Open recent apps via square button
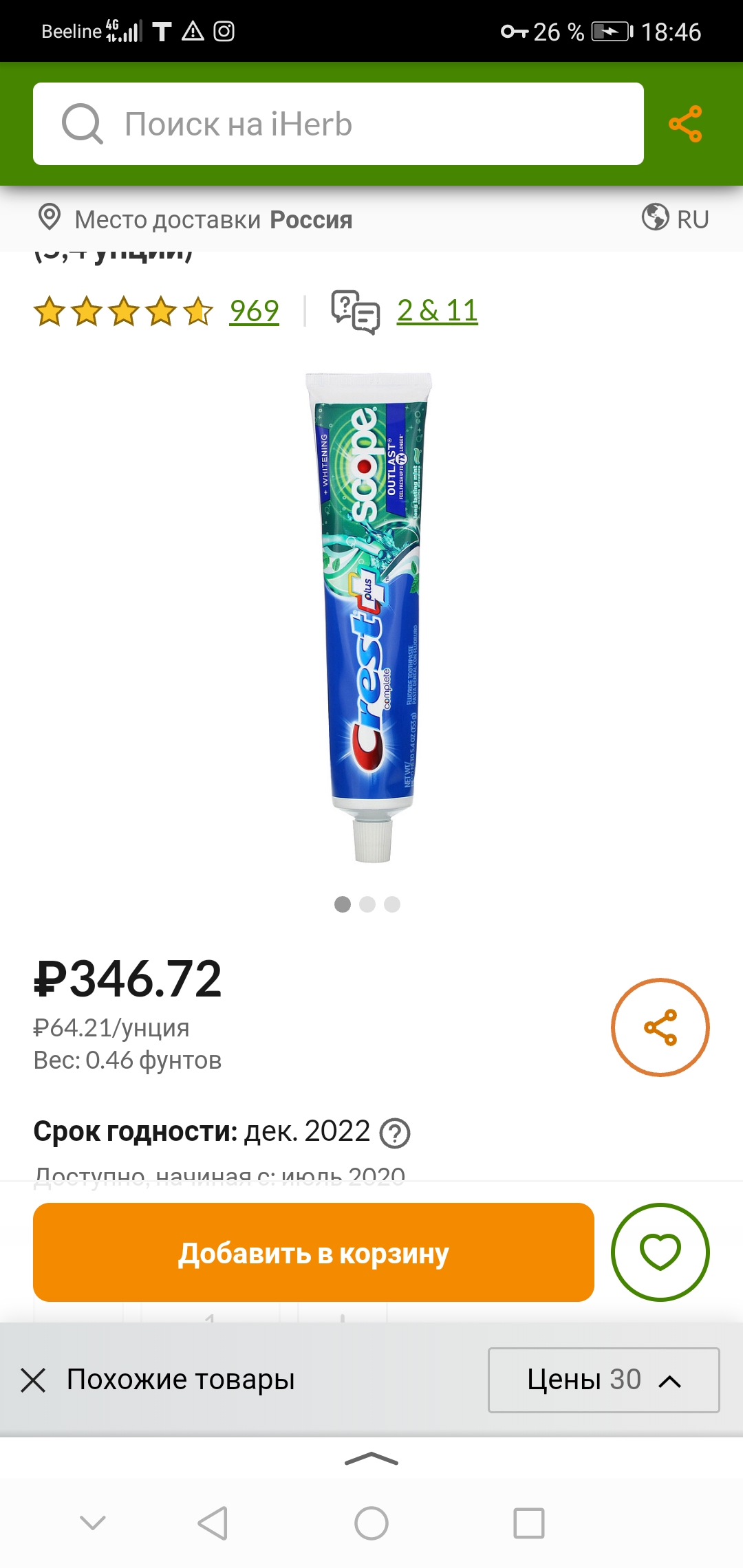The height and width of the screenshot is (1568, 743). [x=529, y=1523]
